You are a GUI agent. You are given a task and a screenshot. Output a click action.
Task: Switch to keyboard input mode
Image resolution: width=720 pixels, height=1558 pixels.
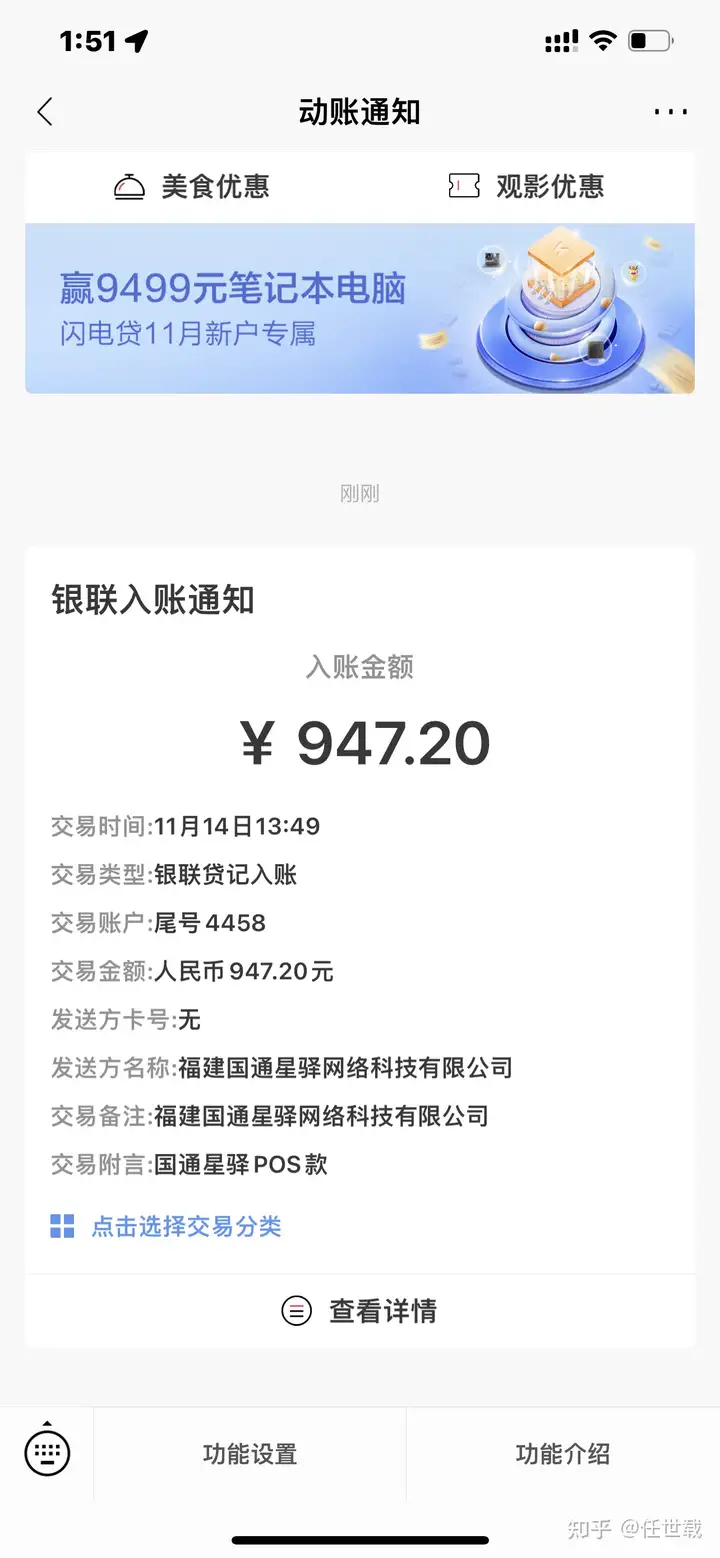(47, 1453)
